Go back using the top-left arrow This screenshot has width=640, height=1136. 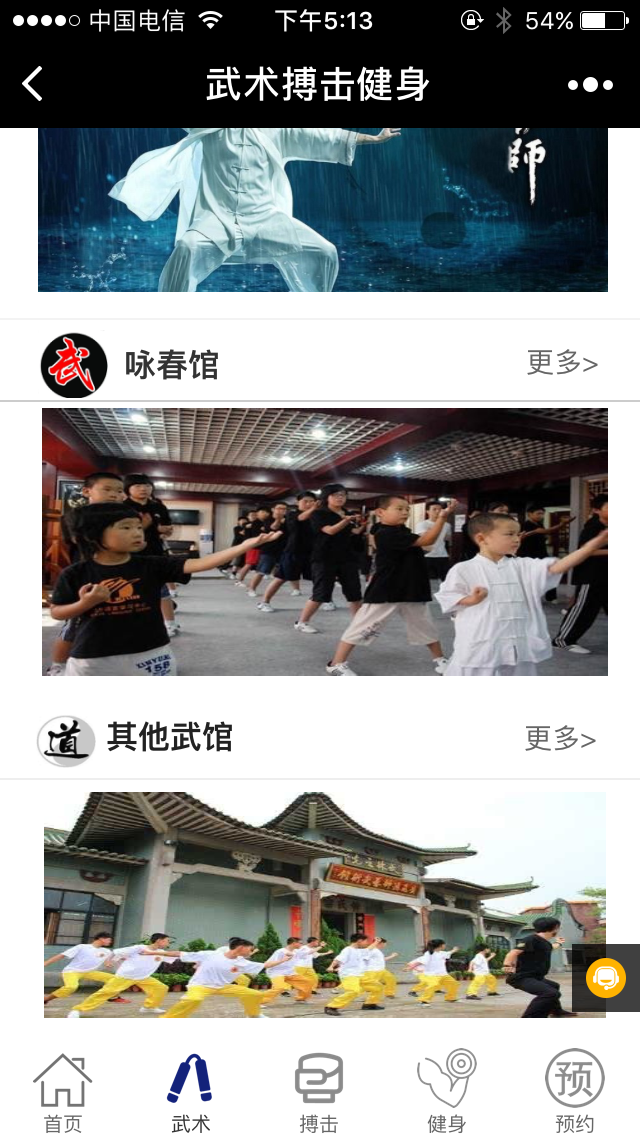pyautogui.click(x=33, y=84)
